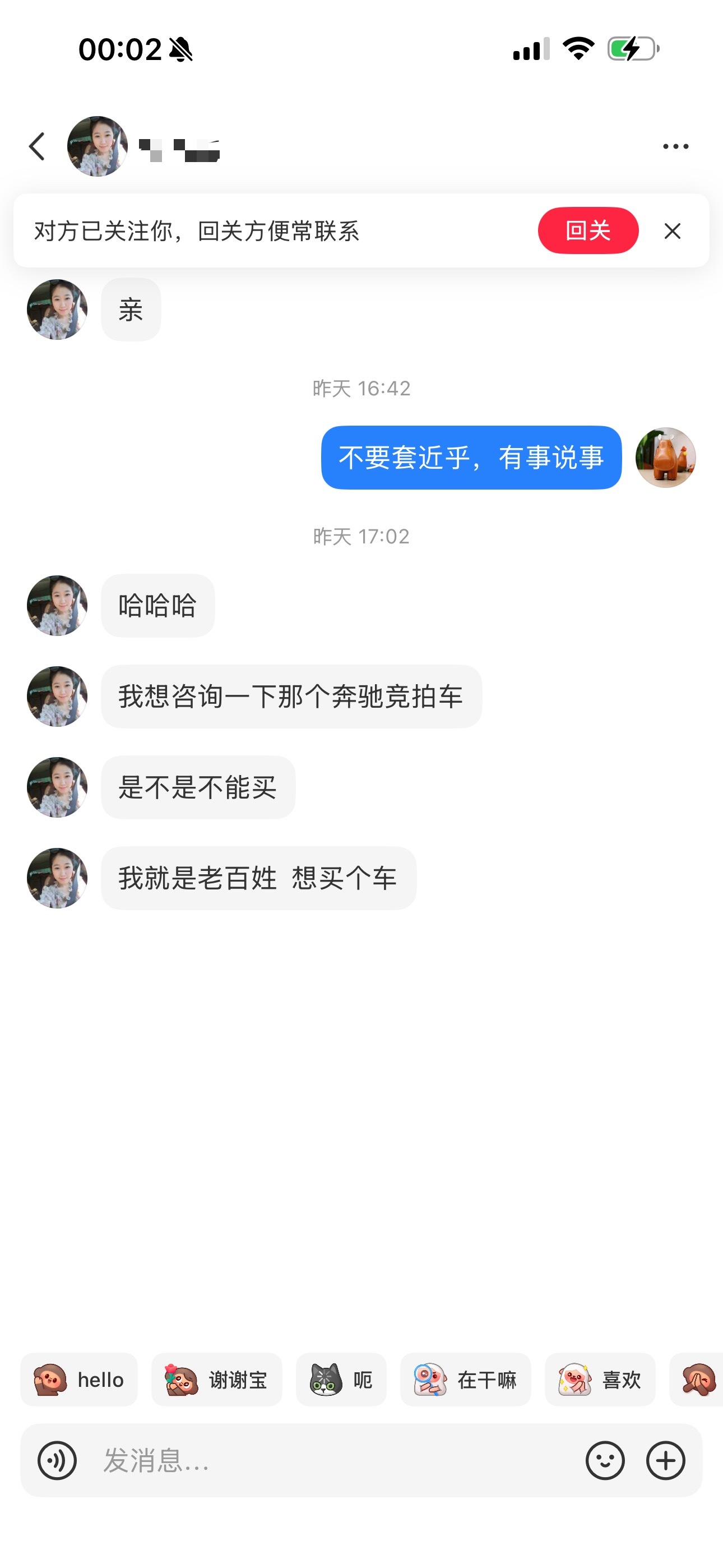Tap the '发消息...' message input field
Viewport: 723px width, 1568px height.
[x=243, y=1460]
